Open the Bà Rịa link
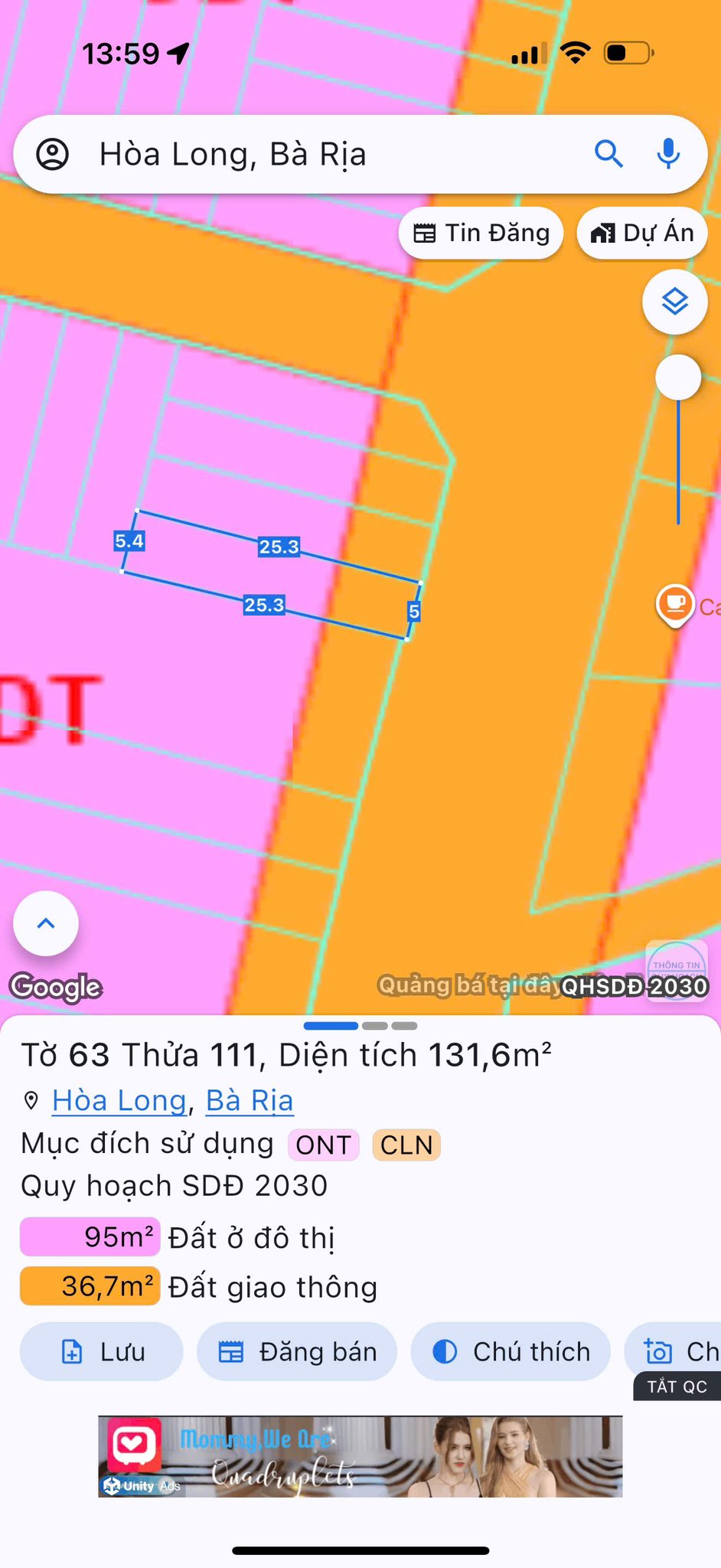 click(250, 1101)
